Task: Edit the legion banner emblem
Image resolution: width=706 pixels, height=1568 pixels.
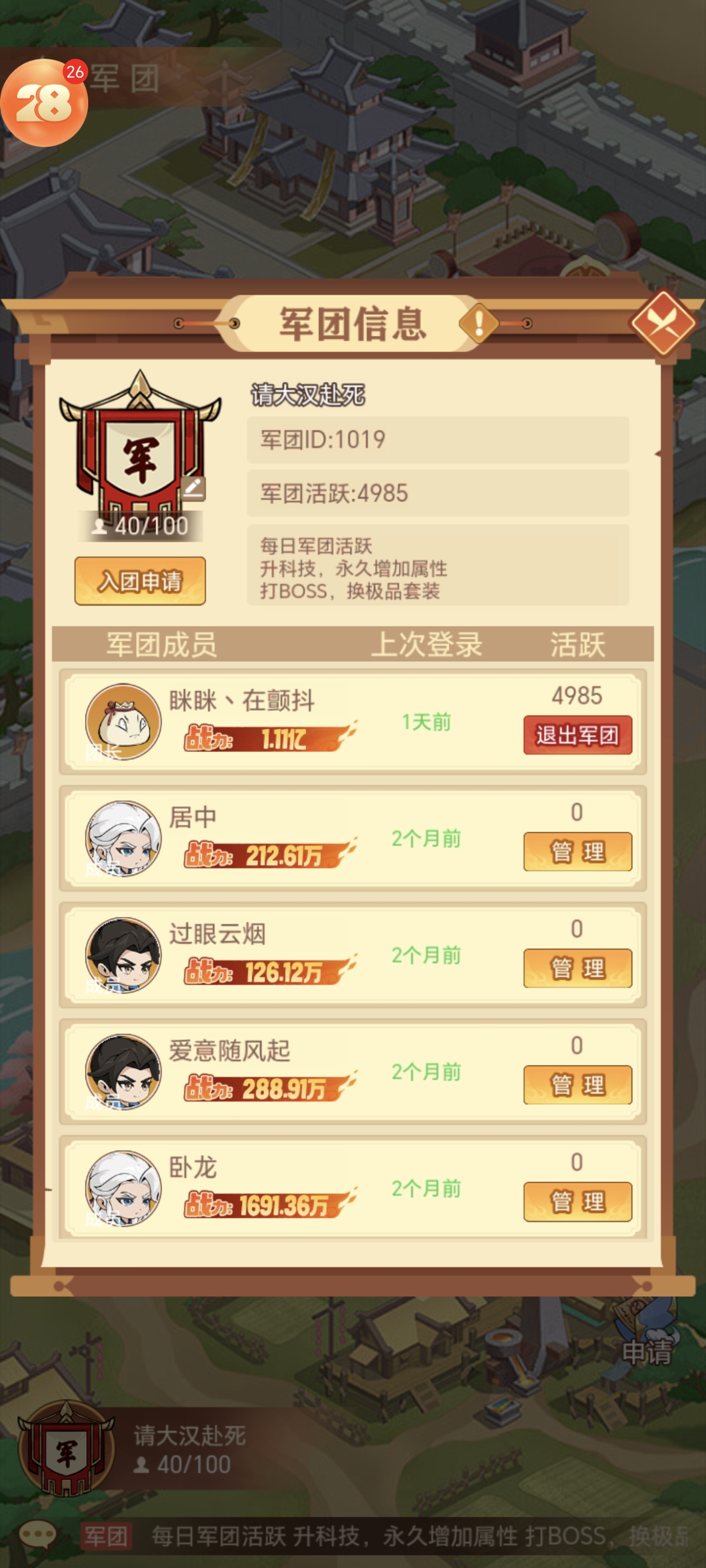Action: 193,488
